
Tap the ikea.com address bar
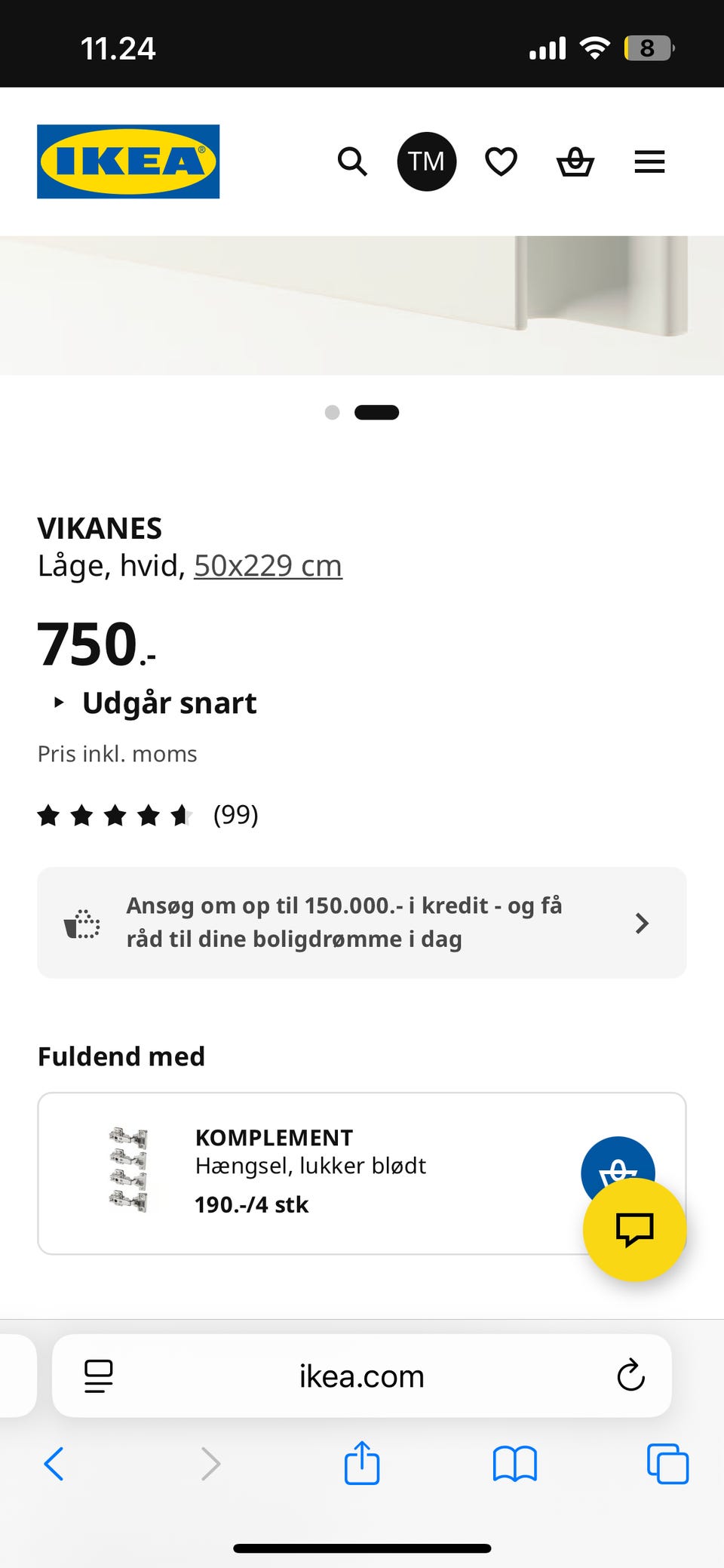(362, 1376)
